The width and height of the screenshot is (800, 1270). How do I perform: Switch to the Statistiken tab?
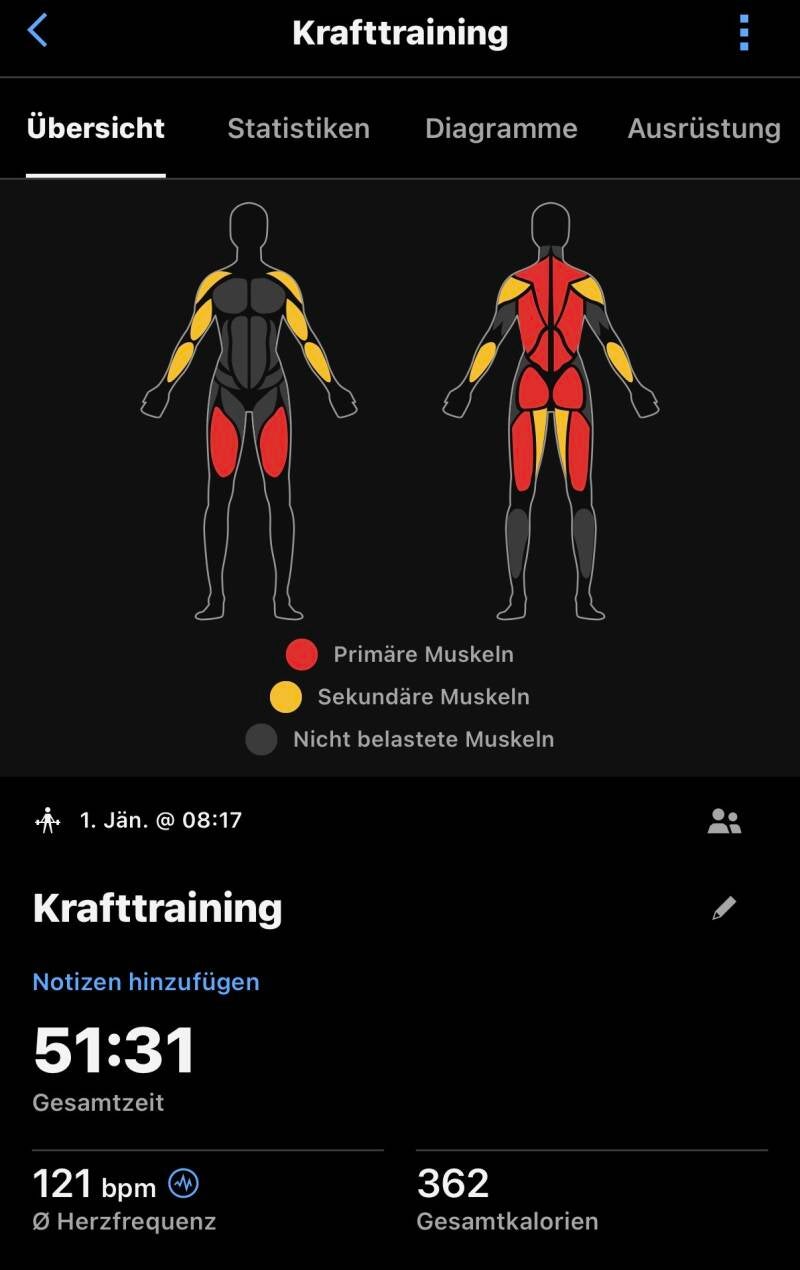click(298, 129)
